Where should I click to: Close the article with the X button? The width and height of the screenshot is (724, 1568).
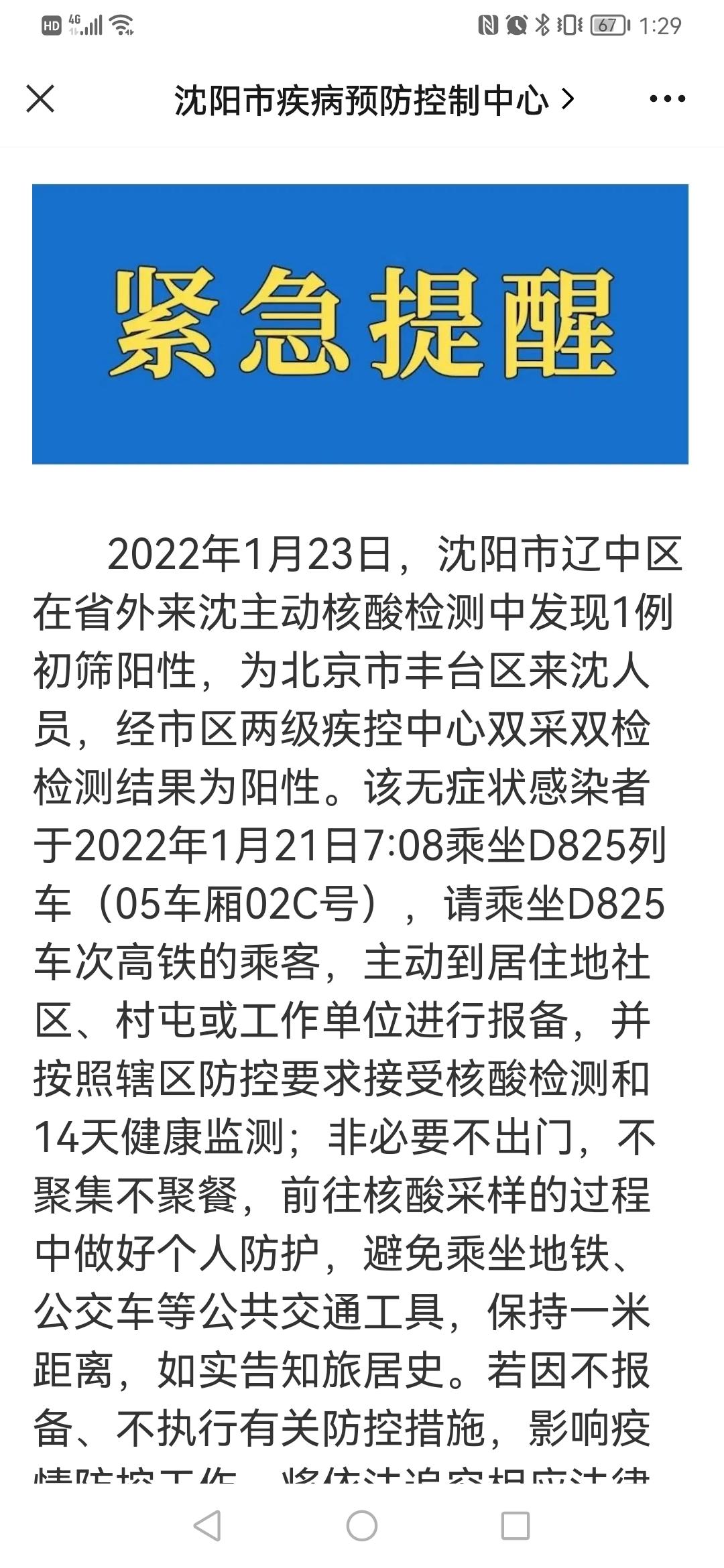coord(40,99)
